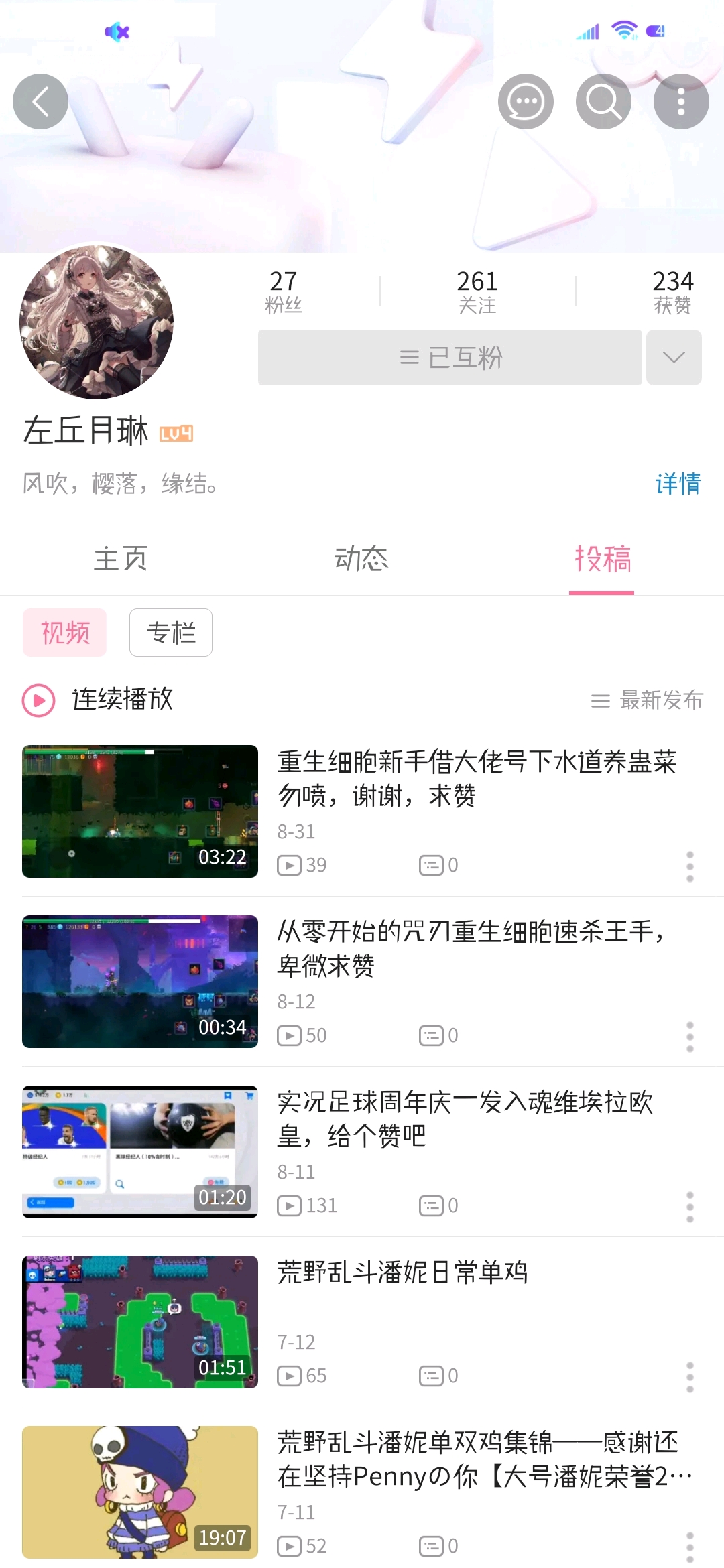View the 27 粉丝 followers list
Viewport: 724px width, 1568px height.
pos(284,291)
